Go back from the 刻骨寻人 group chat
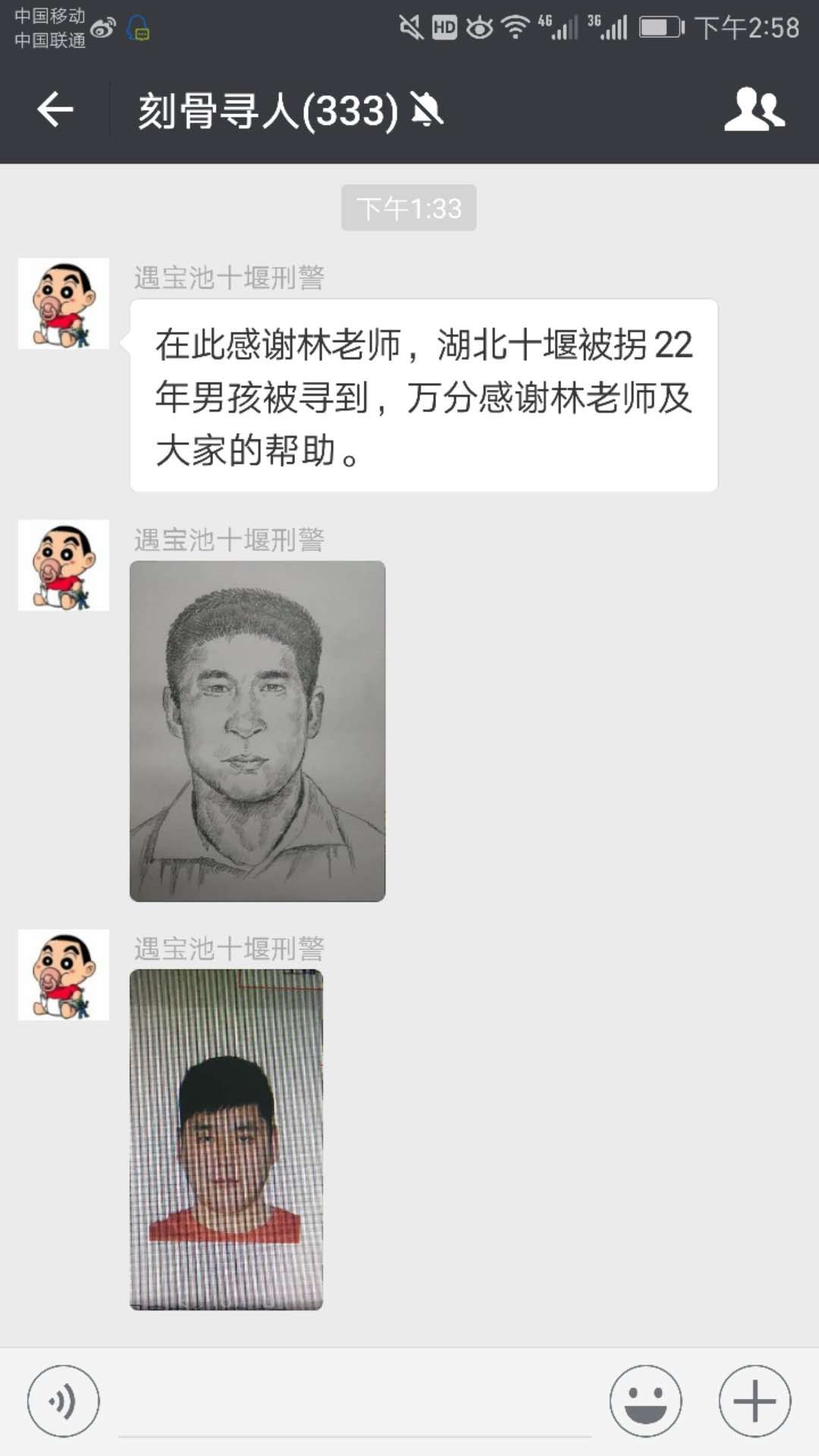 (x=55, y=111)
